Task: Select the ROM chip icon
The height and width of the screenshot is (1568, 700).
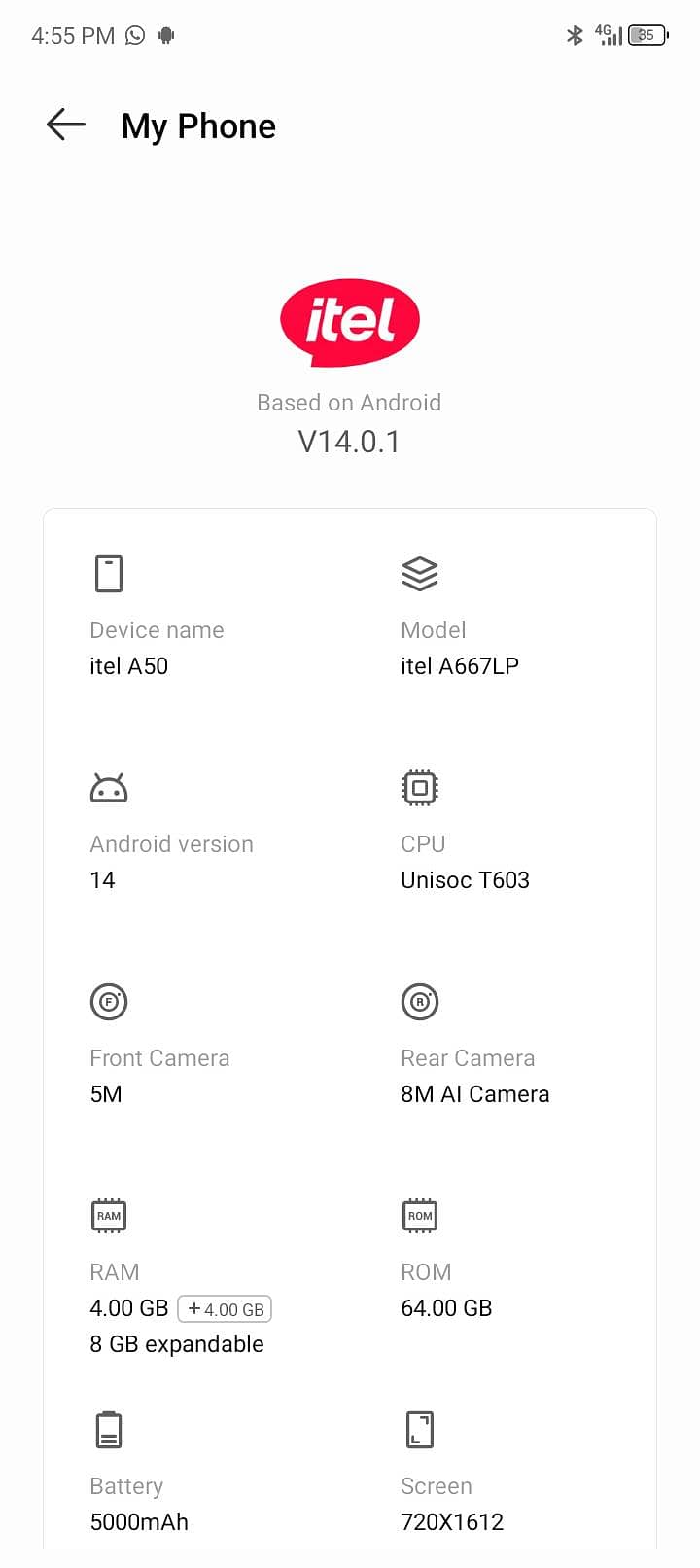Action: [x=419, y=1215]
